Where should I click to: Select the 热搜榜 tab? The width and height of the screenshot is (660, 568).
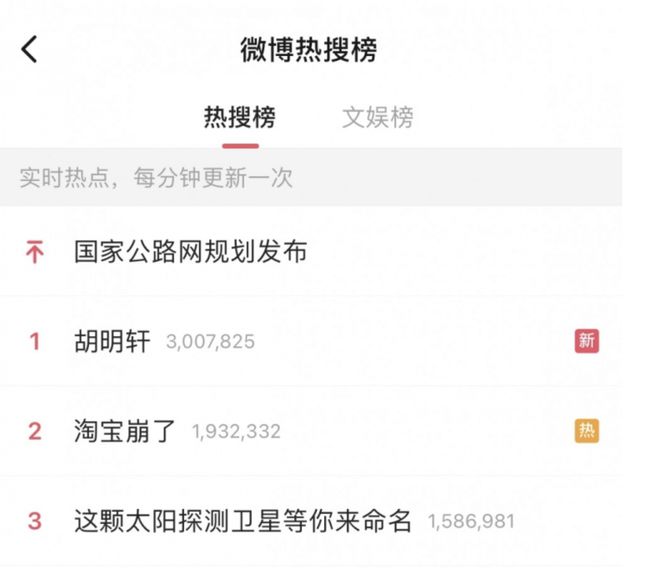point(240,118)
